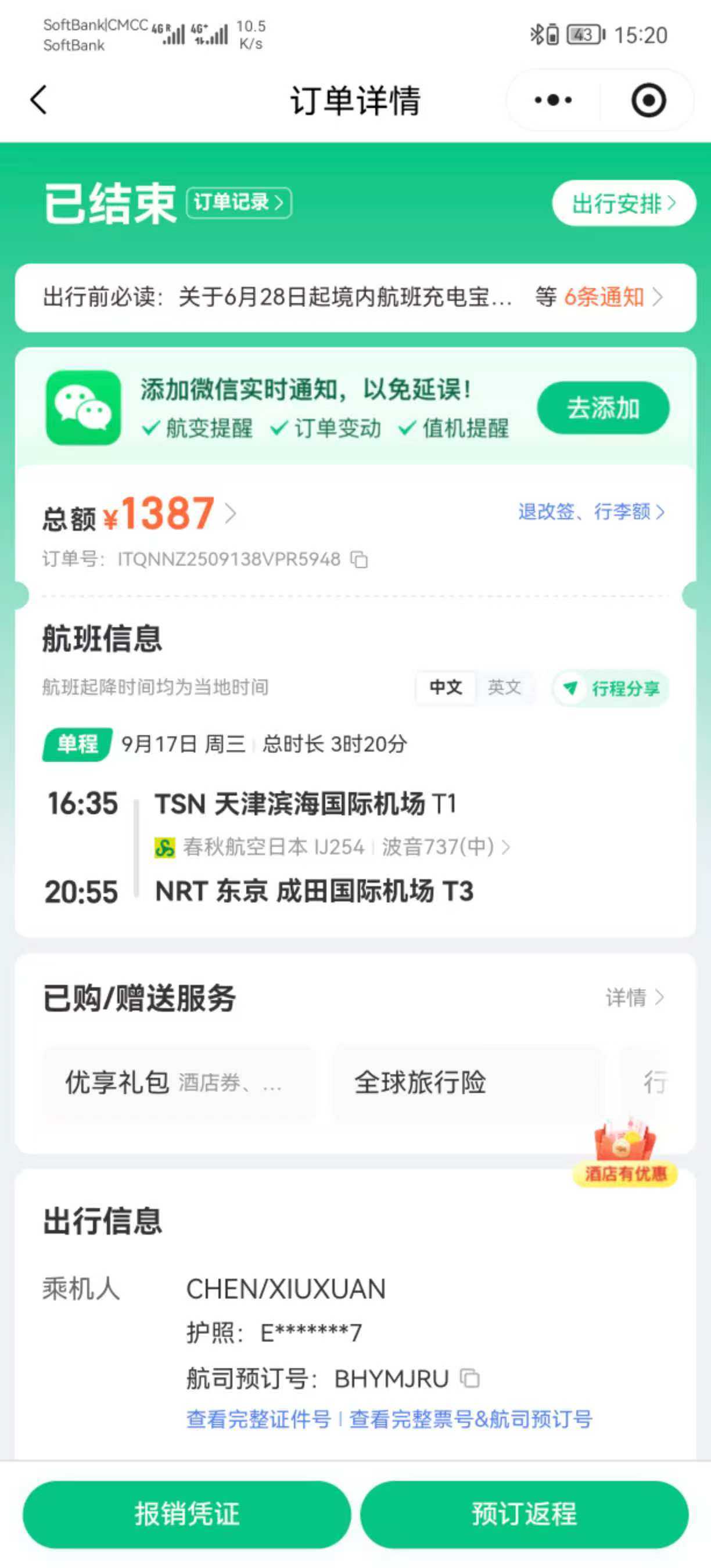Screen dimensions: 711x1568
Task: Open the mini program overflow menu
Action: (553, 100)
